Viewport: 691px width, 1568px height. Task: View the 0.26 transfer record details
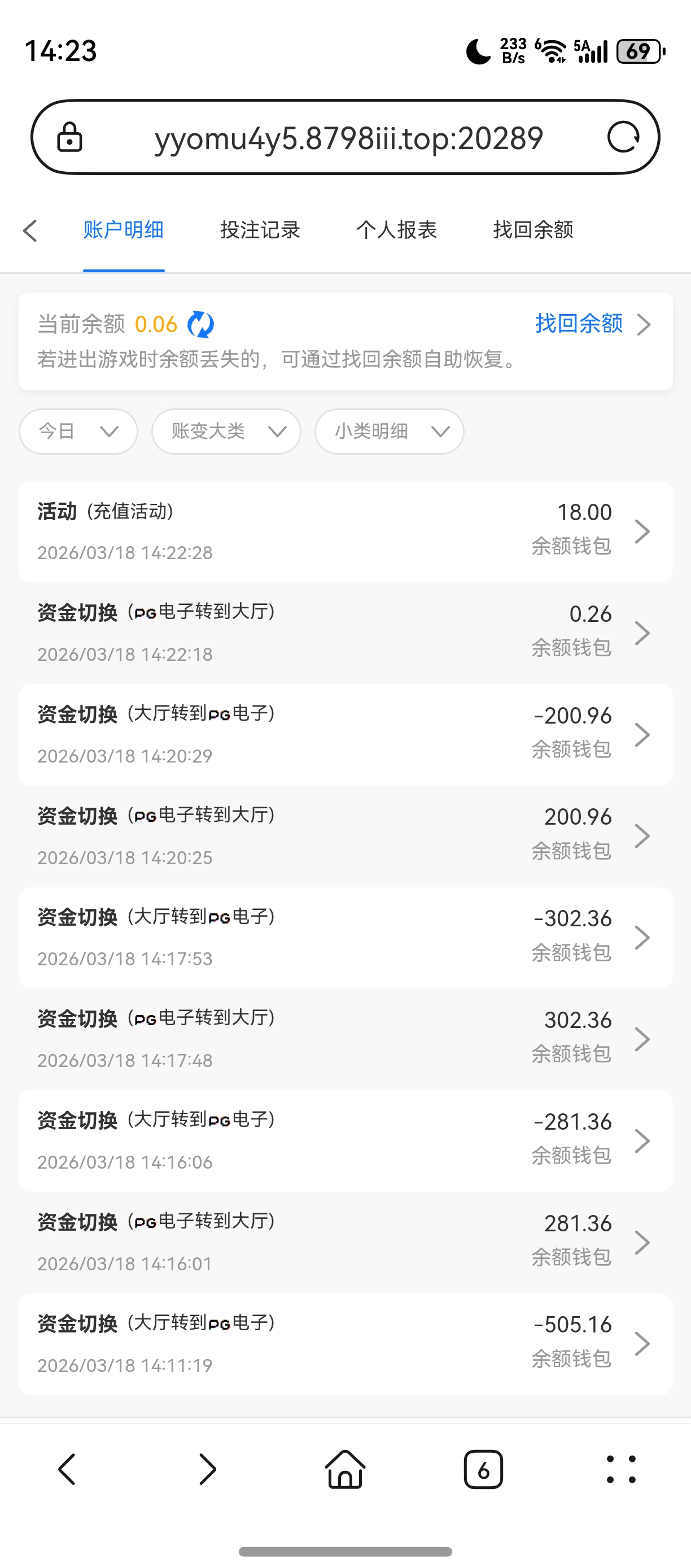(345, 633)
